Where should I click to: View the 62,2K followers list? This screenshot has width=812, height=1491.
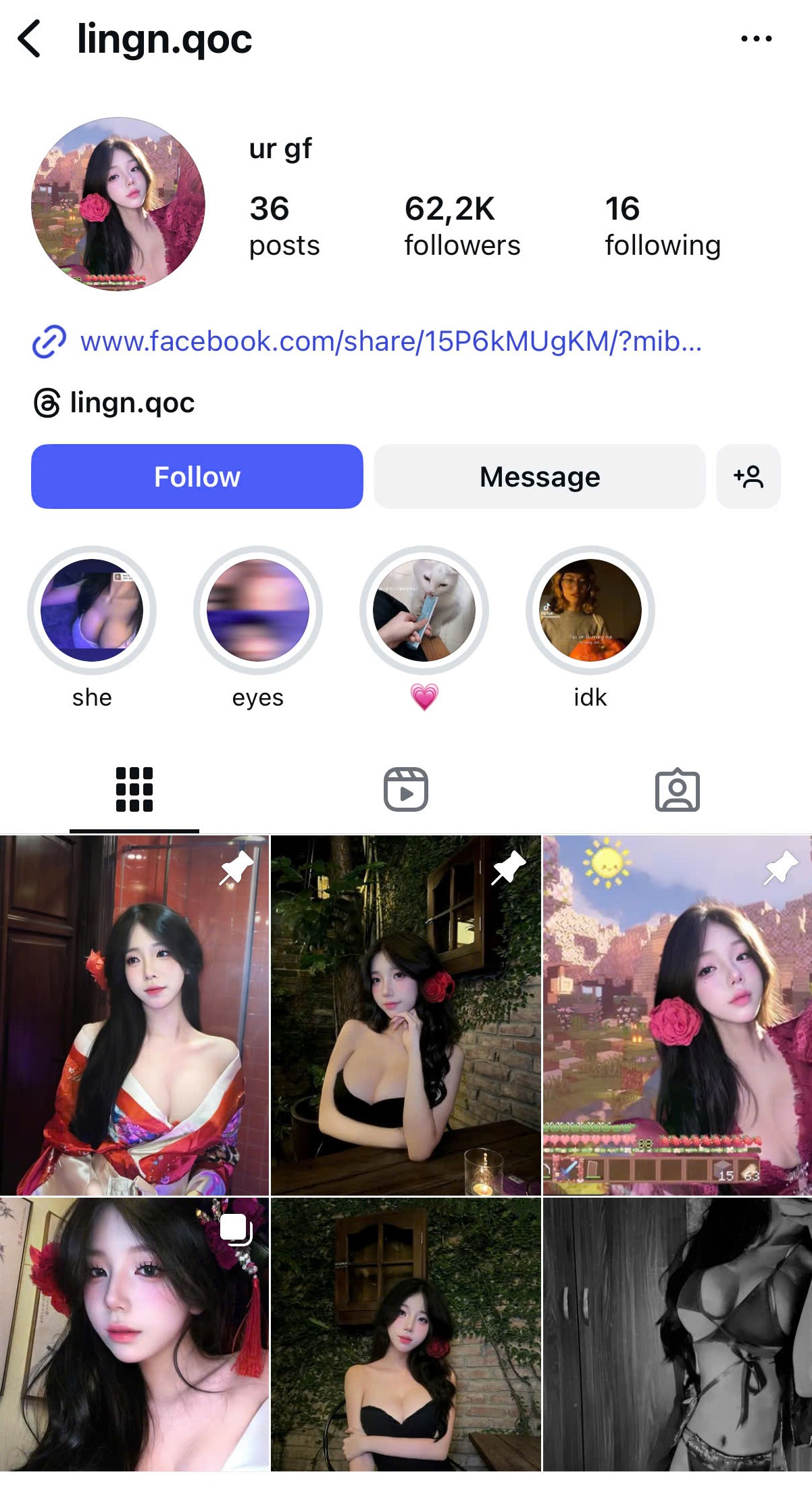point(462,226)
